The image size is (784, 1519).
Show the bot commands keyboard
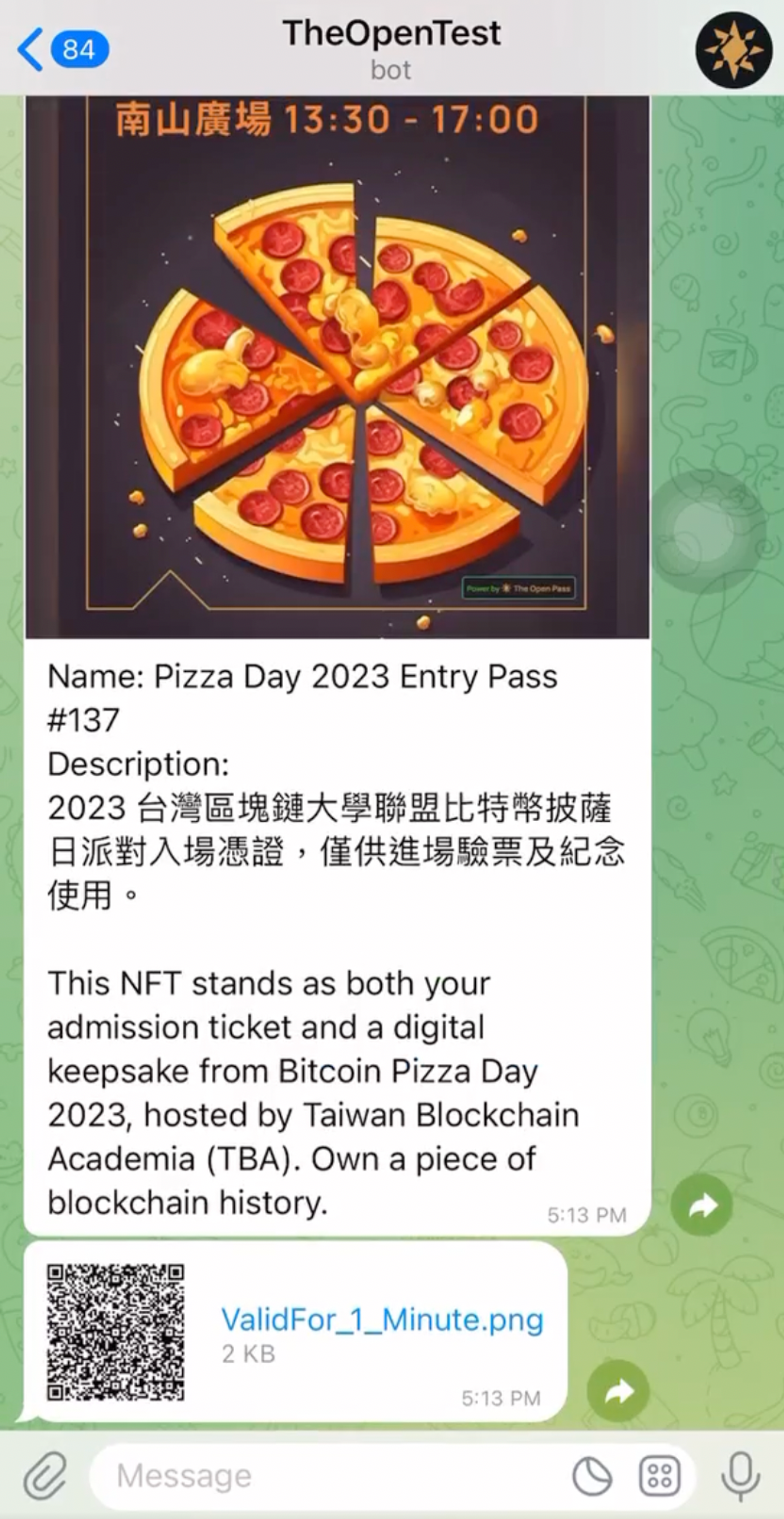pyautogui.click(x=659, y=1475)
